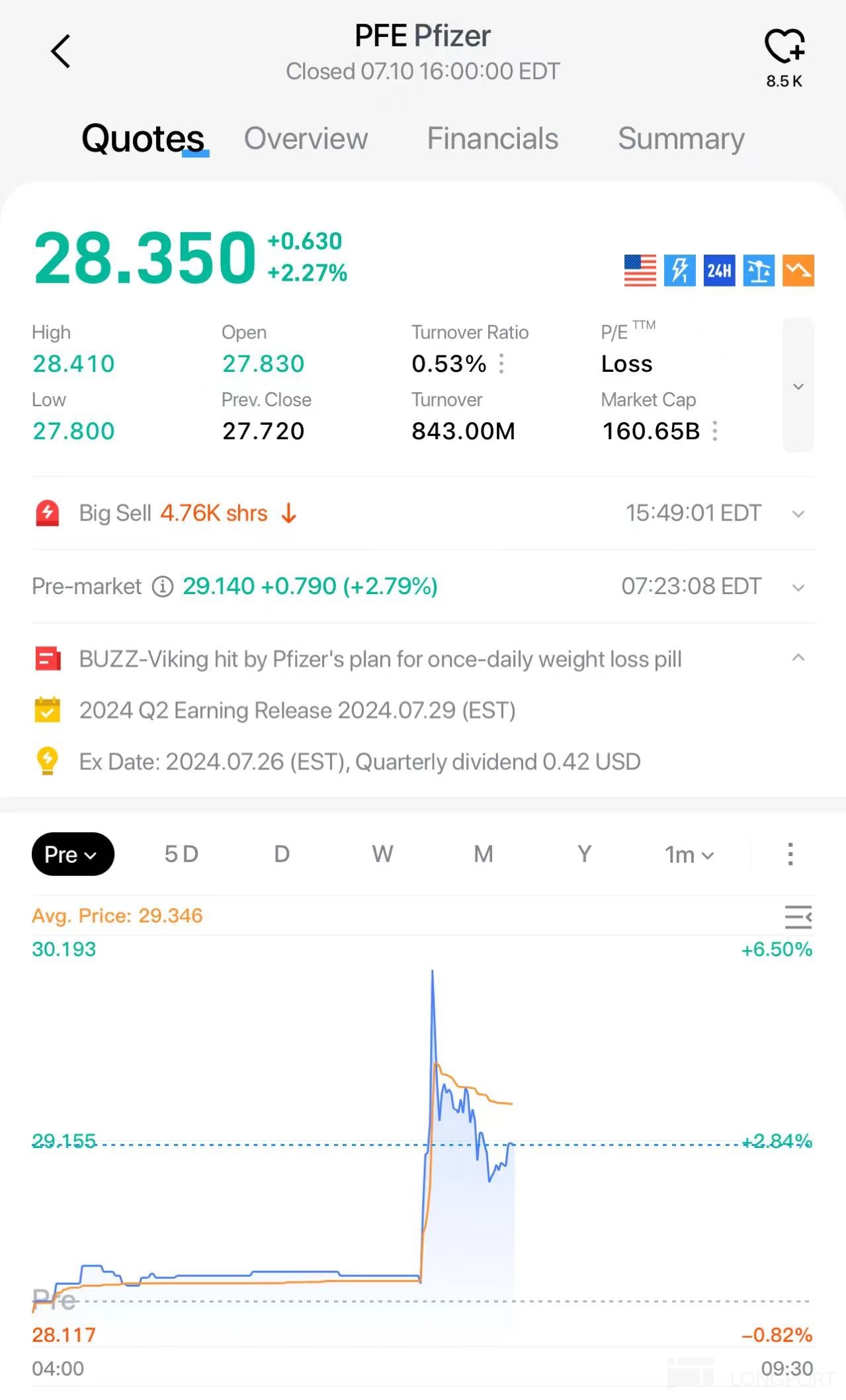Viewport: 846px width, 1400px height.
Task: Switch chart to 5D range
Action: pos(181,854)
